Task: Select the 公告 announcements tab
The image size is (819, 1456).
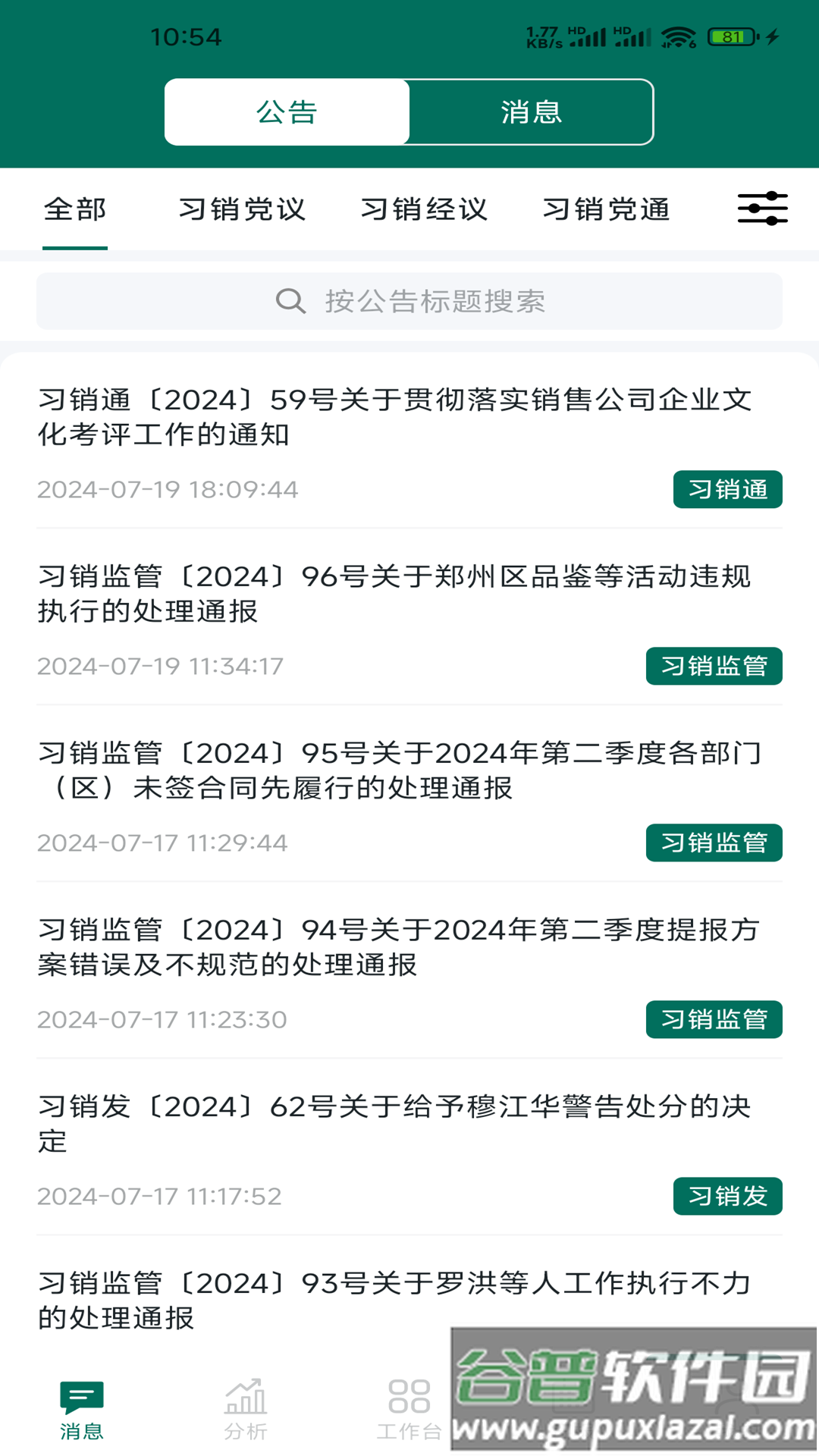Action: click(x=287, y=111)
